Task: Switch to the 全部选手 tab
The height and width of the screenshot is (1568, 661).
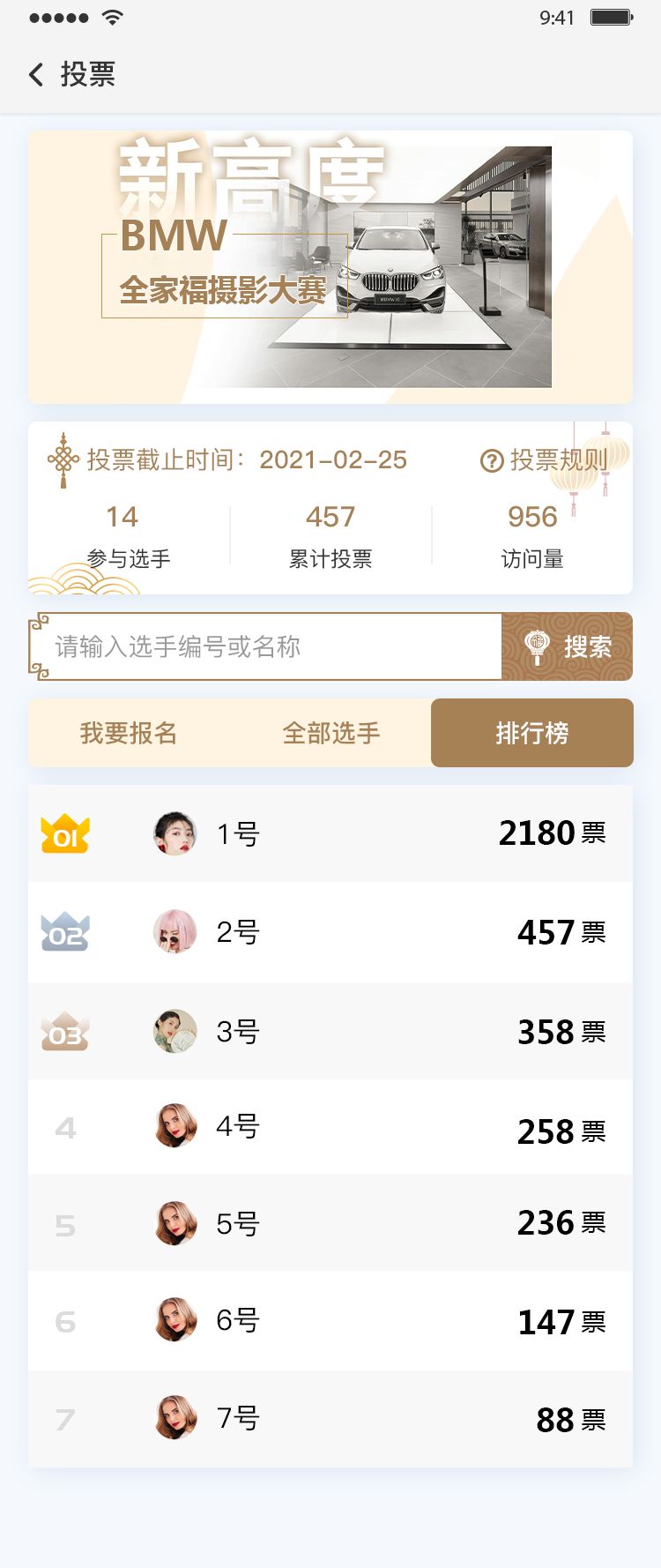Action: [x=330, y=733]
